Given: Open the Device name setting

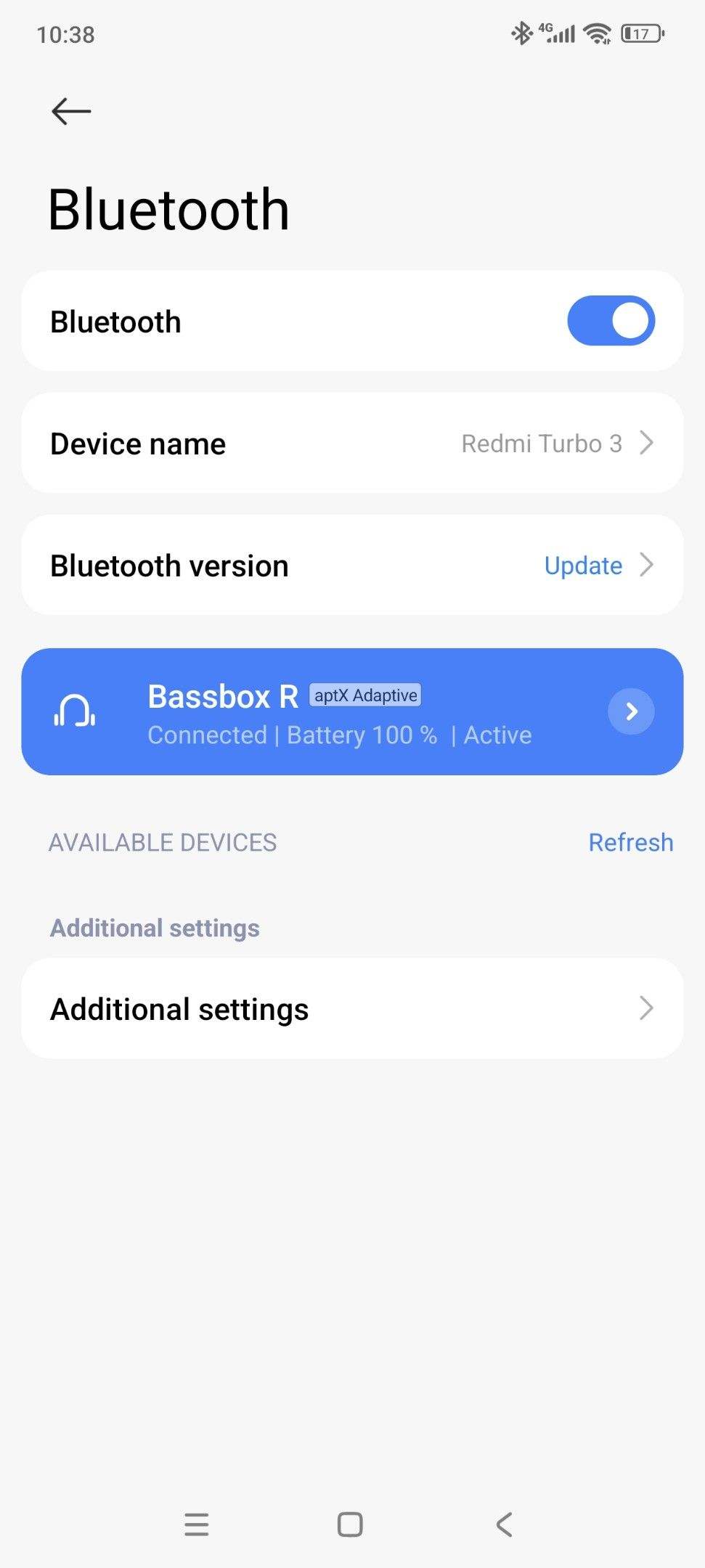Looking at the screenshot, I should point(352,444).
